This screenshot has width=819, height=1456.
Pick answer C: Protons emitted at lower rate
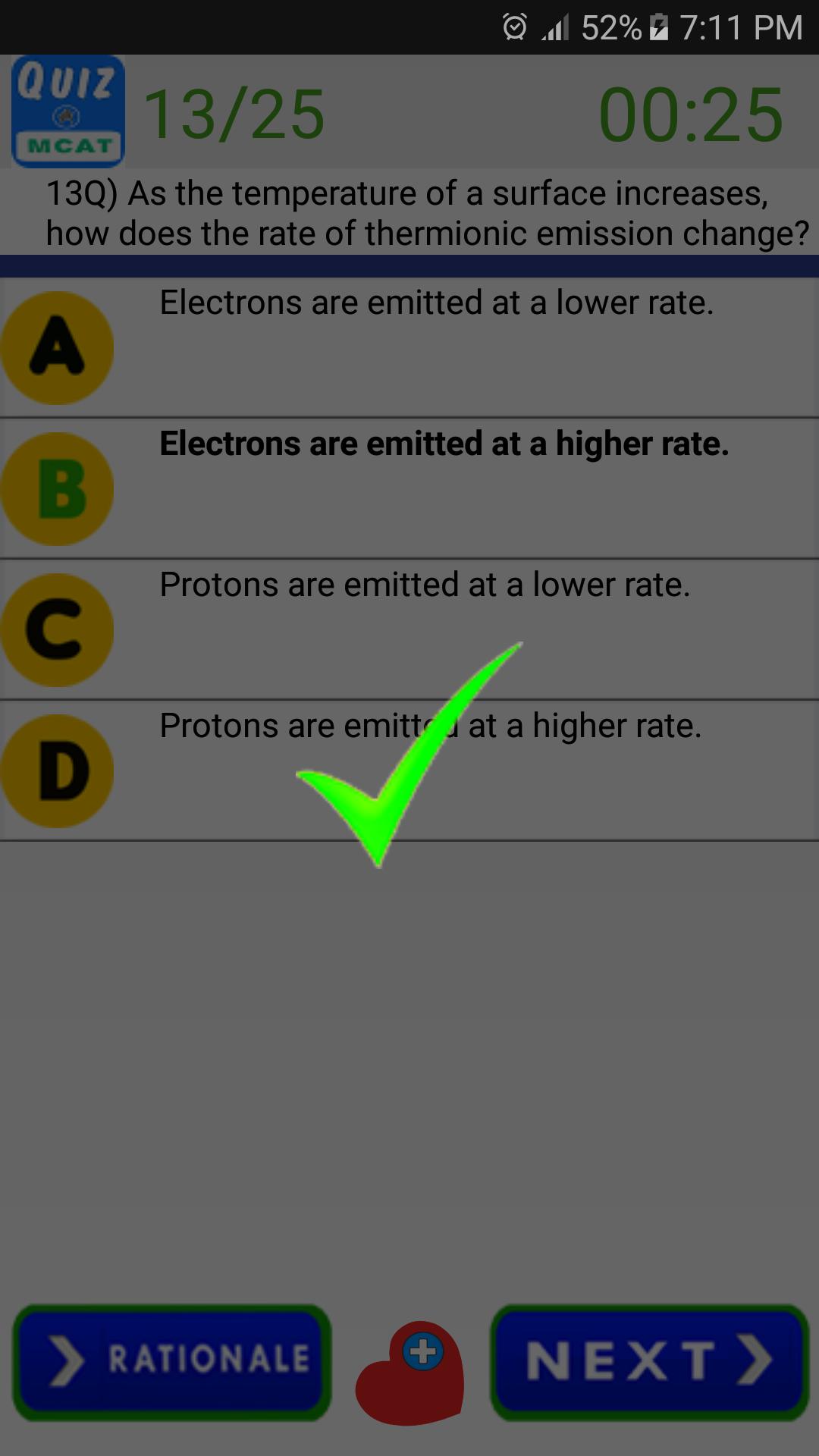tap(409, 629)
